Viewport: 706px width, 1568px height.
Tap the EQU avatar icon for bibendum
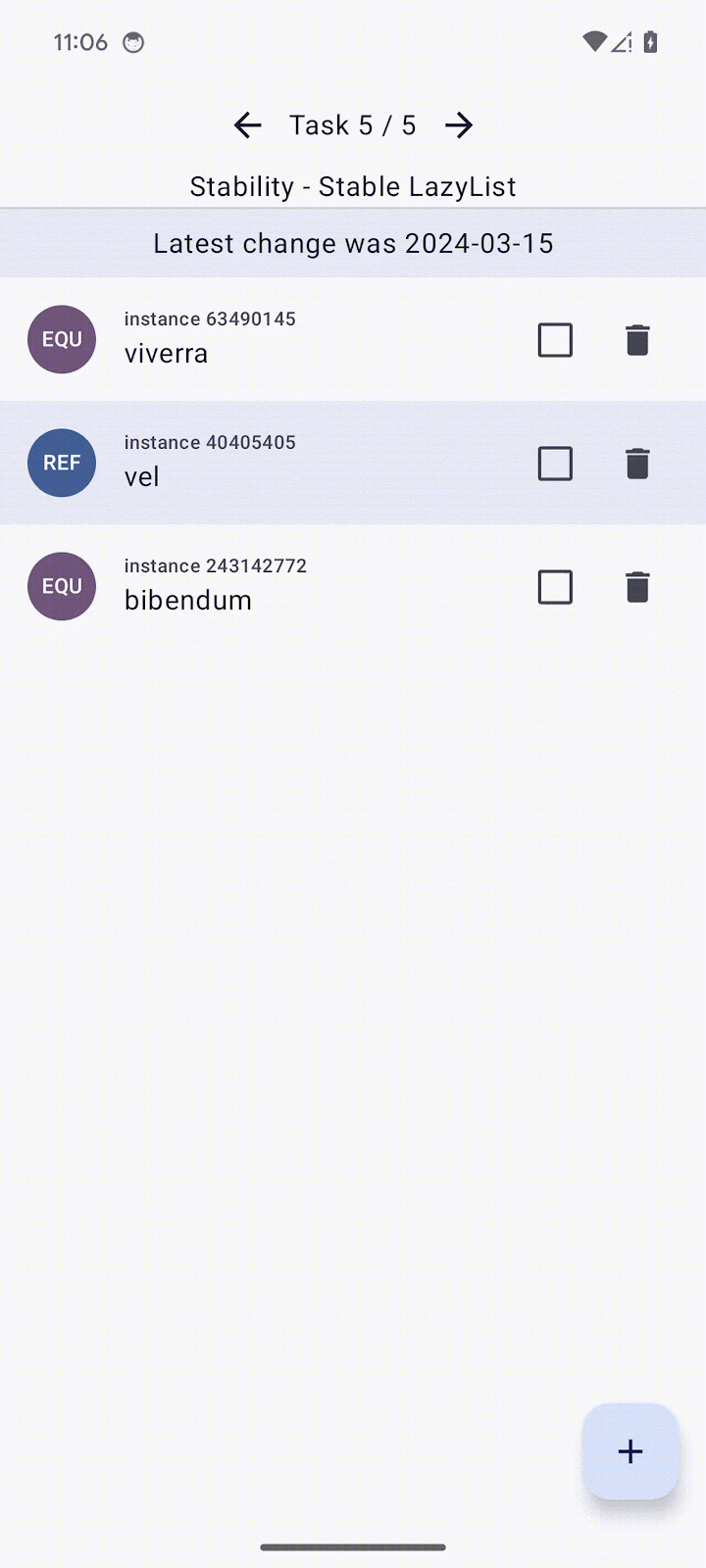point(62,586)
